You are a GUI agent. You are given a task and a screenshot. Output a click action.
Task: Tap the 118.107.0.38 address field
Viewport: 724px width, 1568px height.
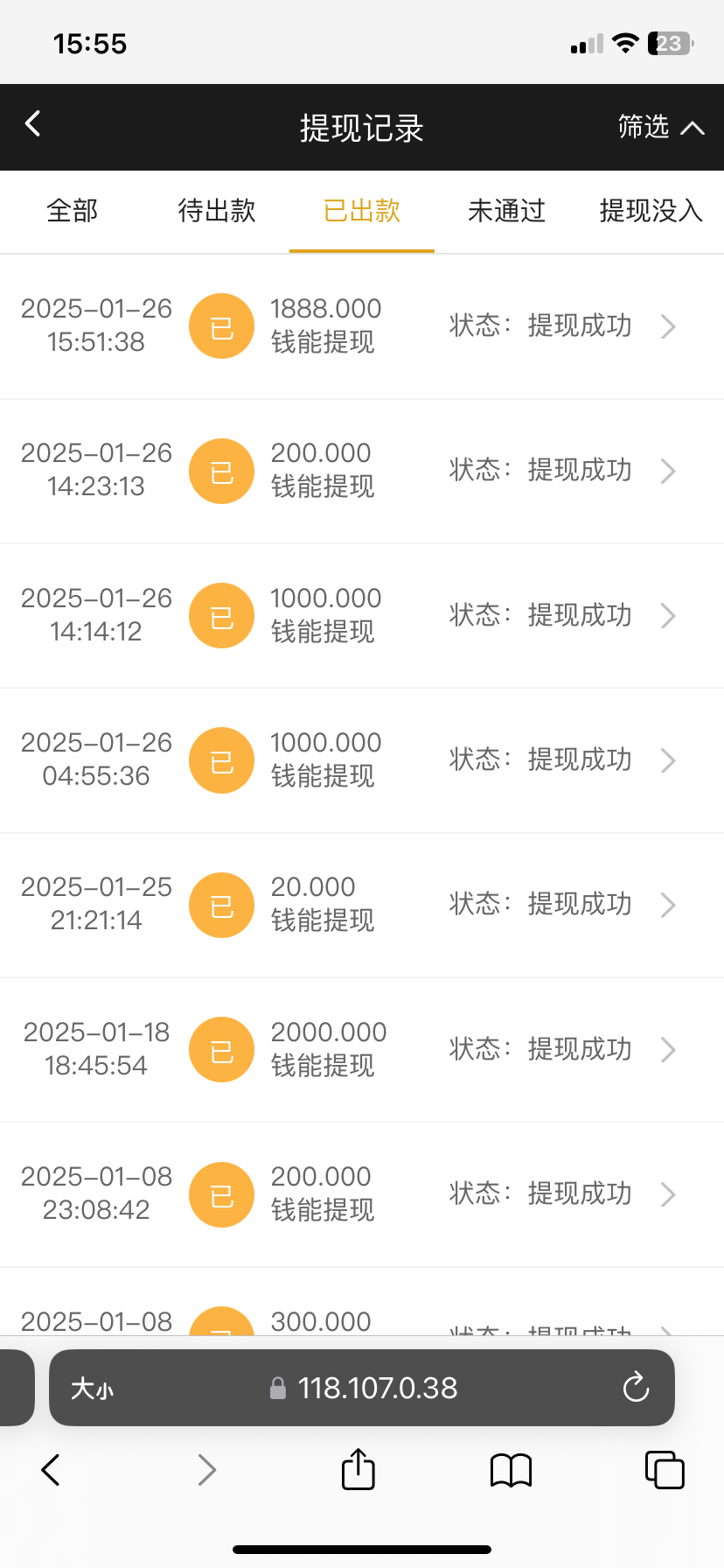[376, 1388]
